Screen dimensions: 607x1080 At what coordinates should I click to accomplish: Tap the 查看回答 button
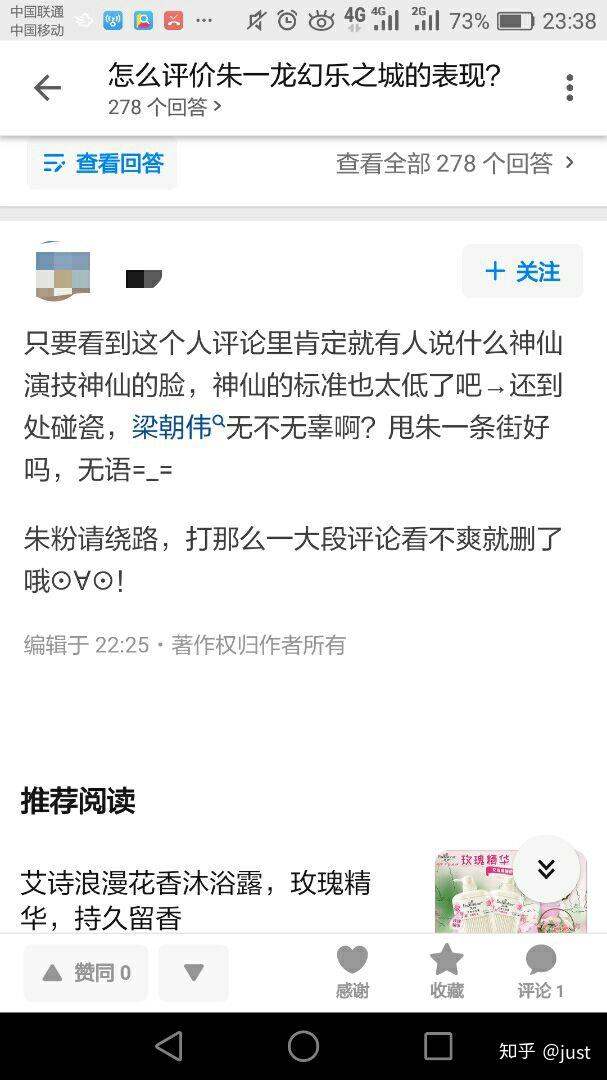coord(102,163)
